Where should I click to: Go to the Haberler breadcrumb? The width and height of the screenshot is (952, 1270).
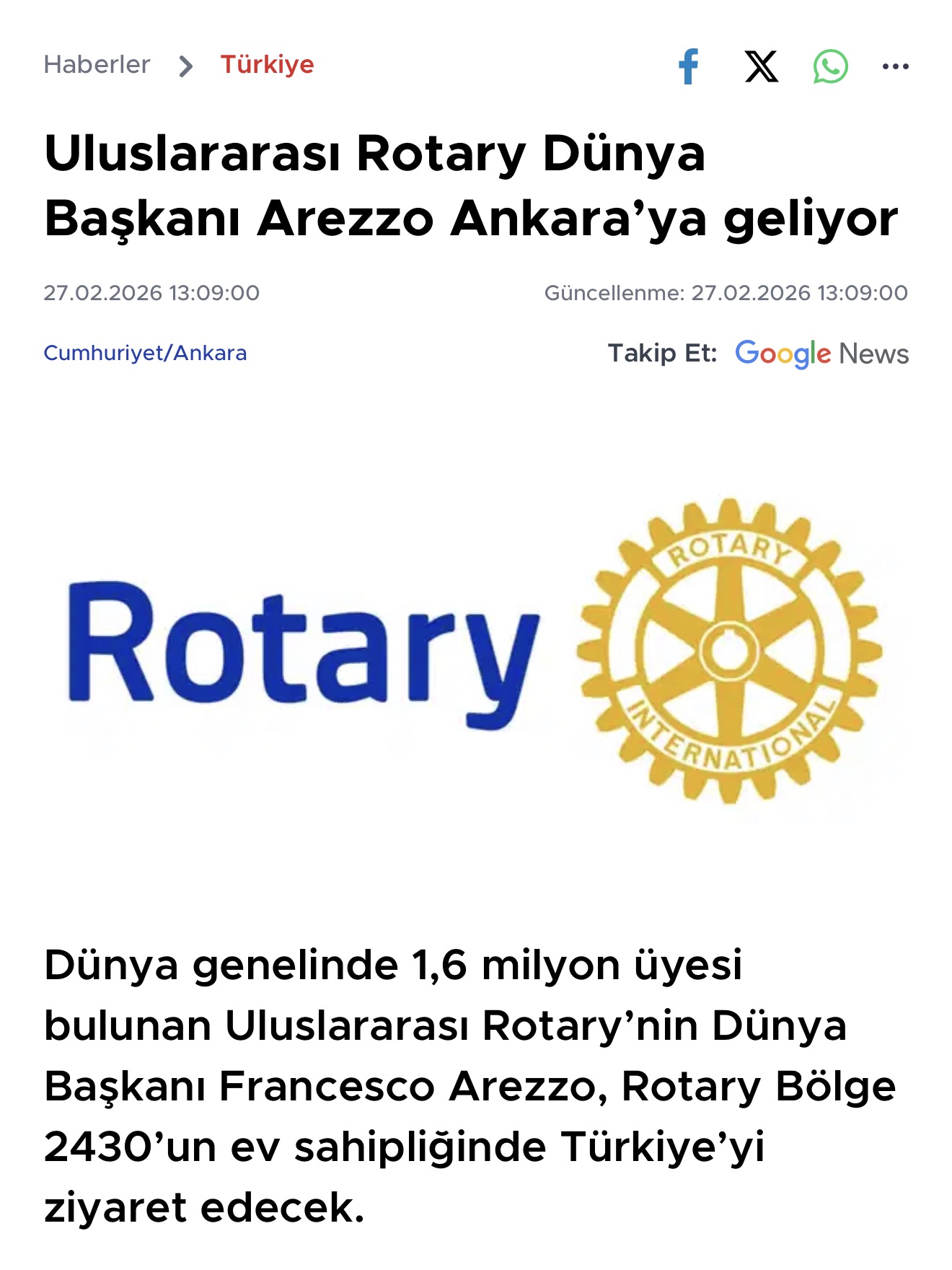[97, 65]
